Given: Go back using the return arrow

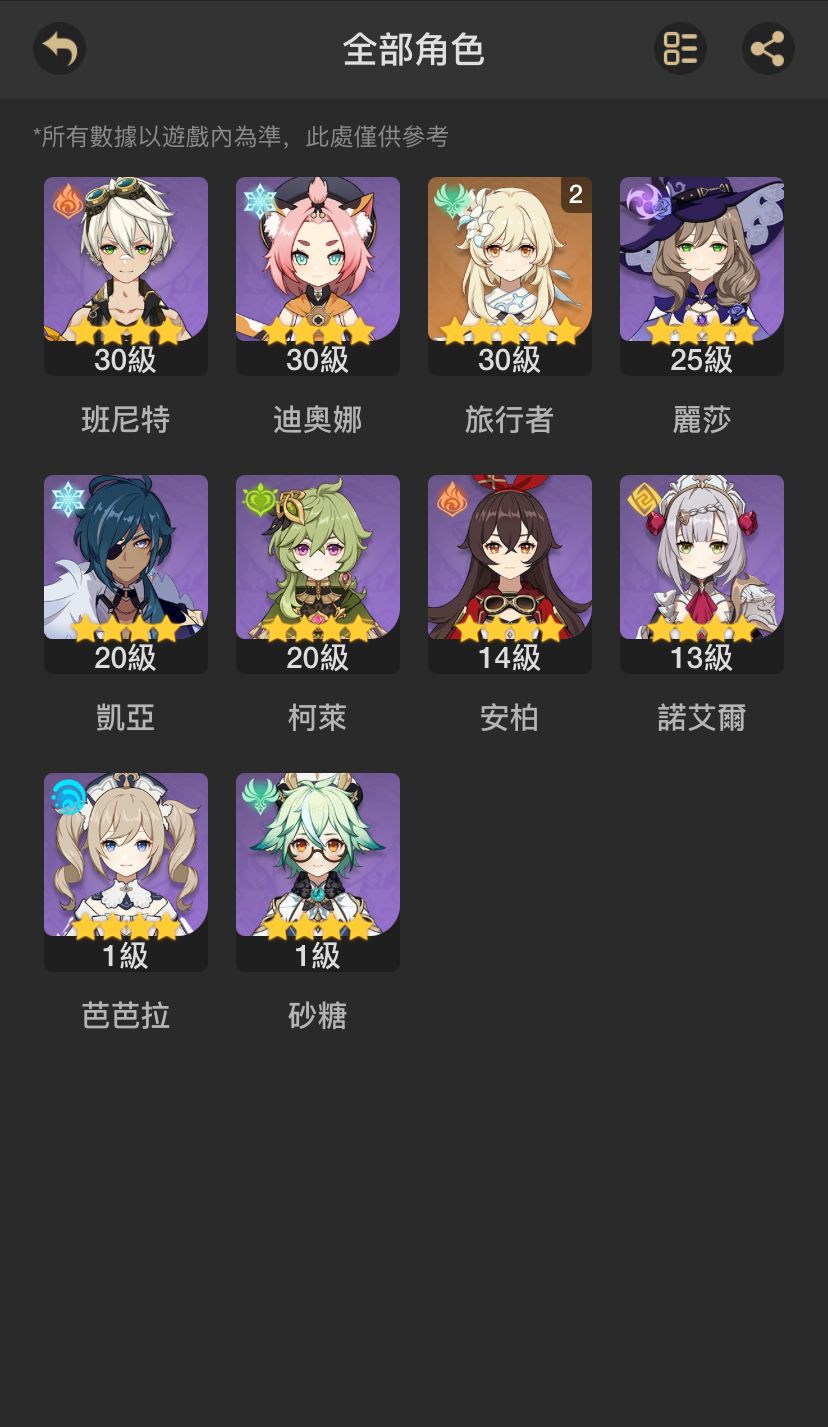Looking at the screenshot, I should click(60, 49).
